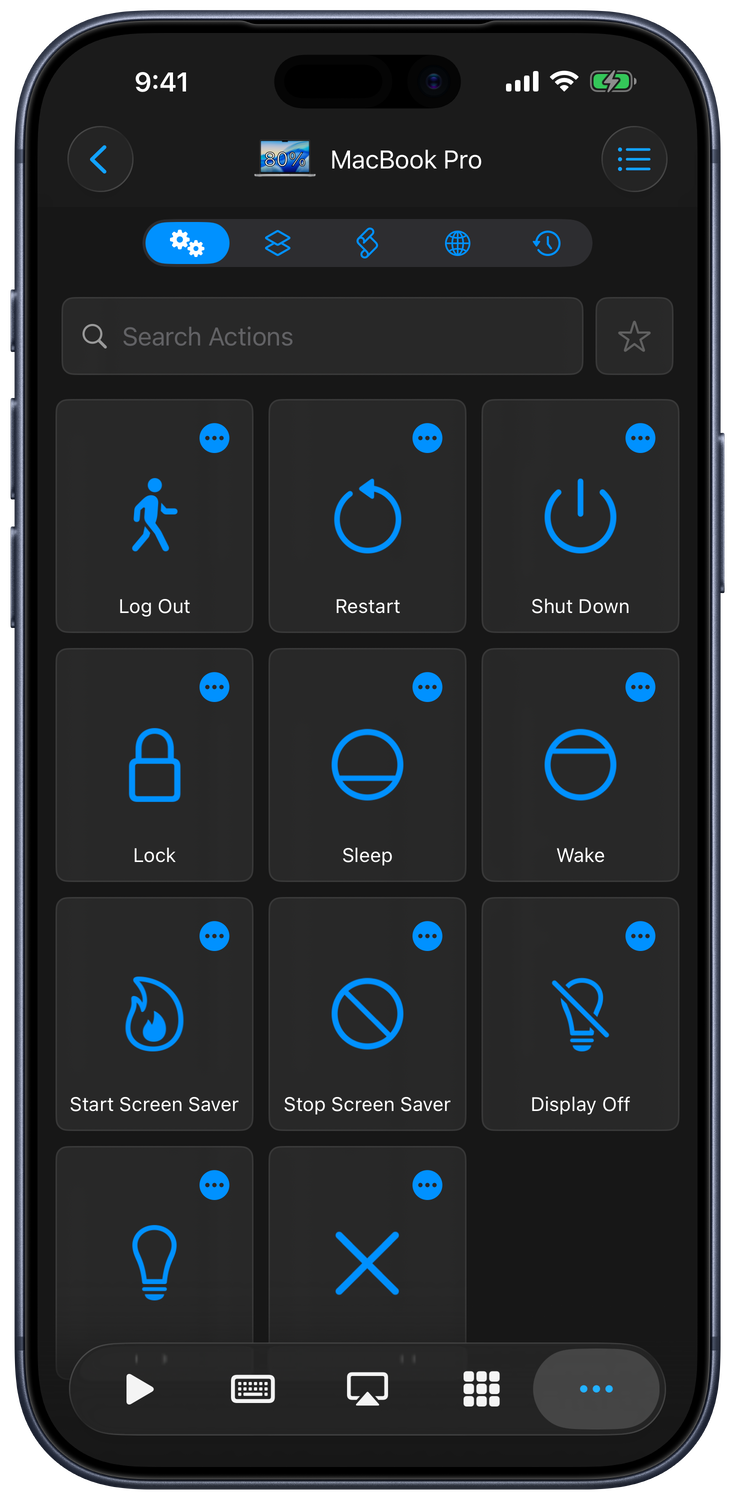Open the keyboard from the bottom bar
Screen dimensions: 735x1500
pos(253,1389)
